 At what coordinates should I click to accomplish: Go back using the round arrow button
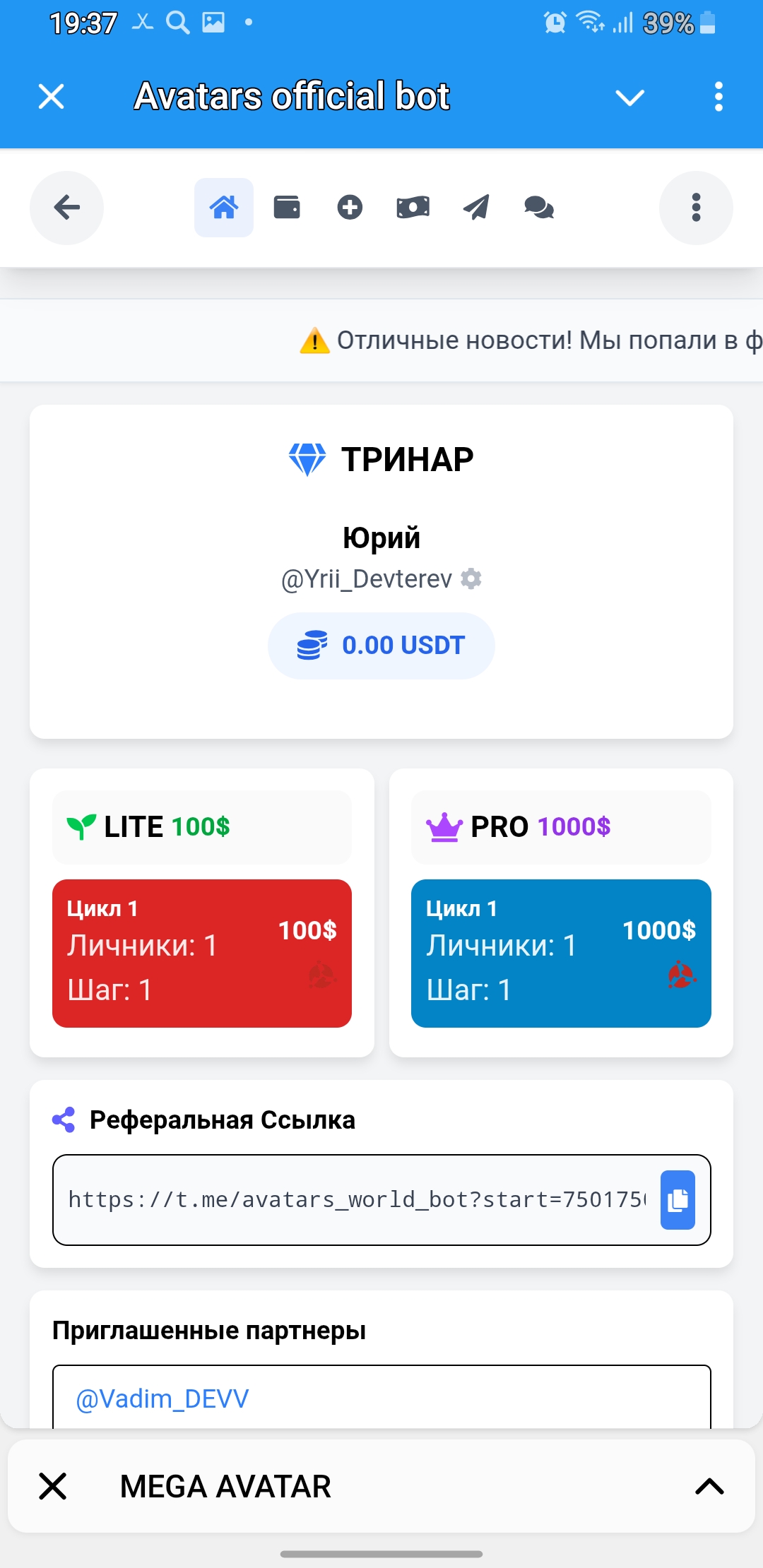point(66,208)
